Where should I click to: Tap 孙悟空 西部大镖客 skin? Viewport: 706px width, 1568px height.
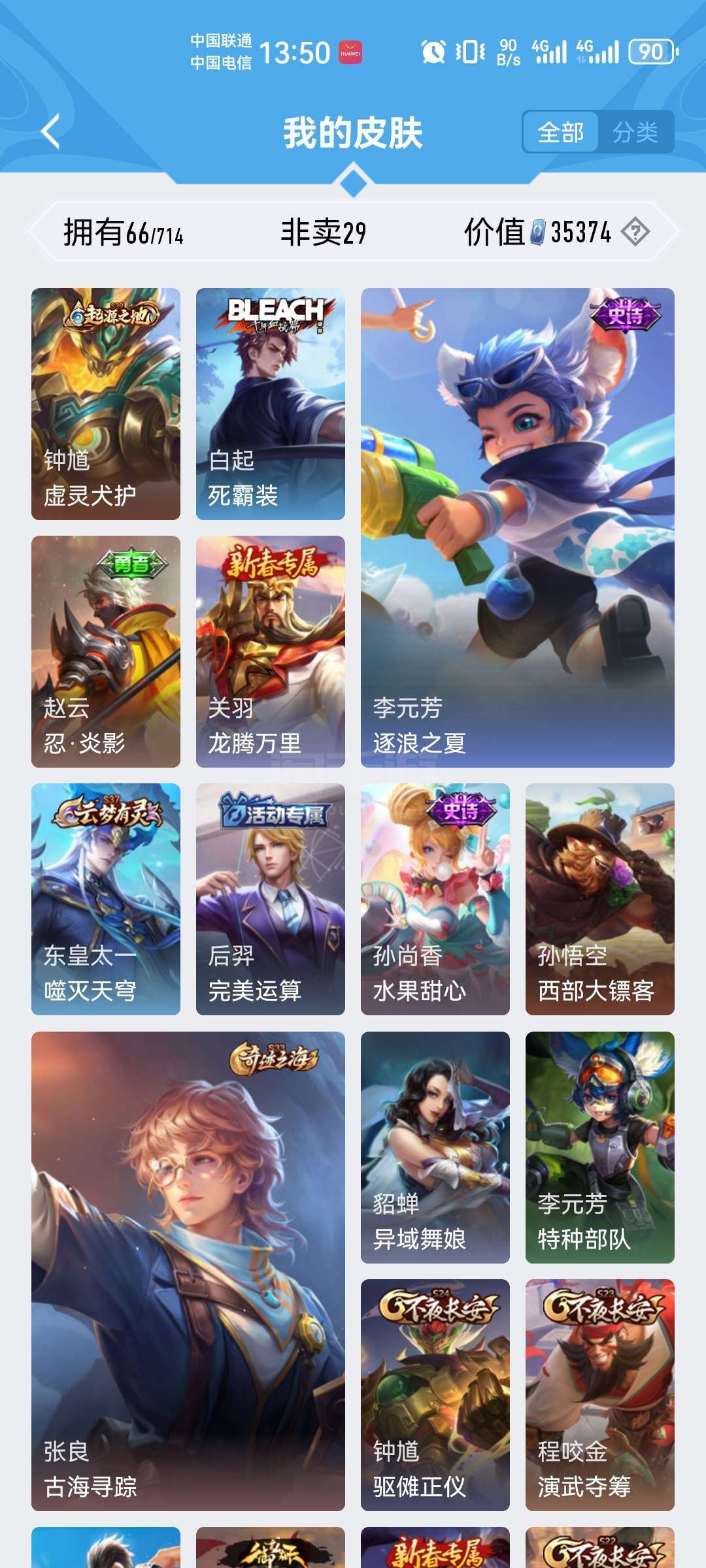click(600, 899)
